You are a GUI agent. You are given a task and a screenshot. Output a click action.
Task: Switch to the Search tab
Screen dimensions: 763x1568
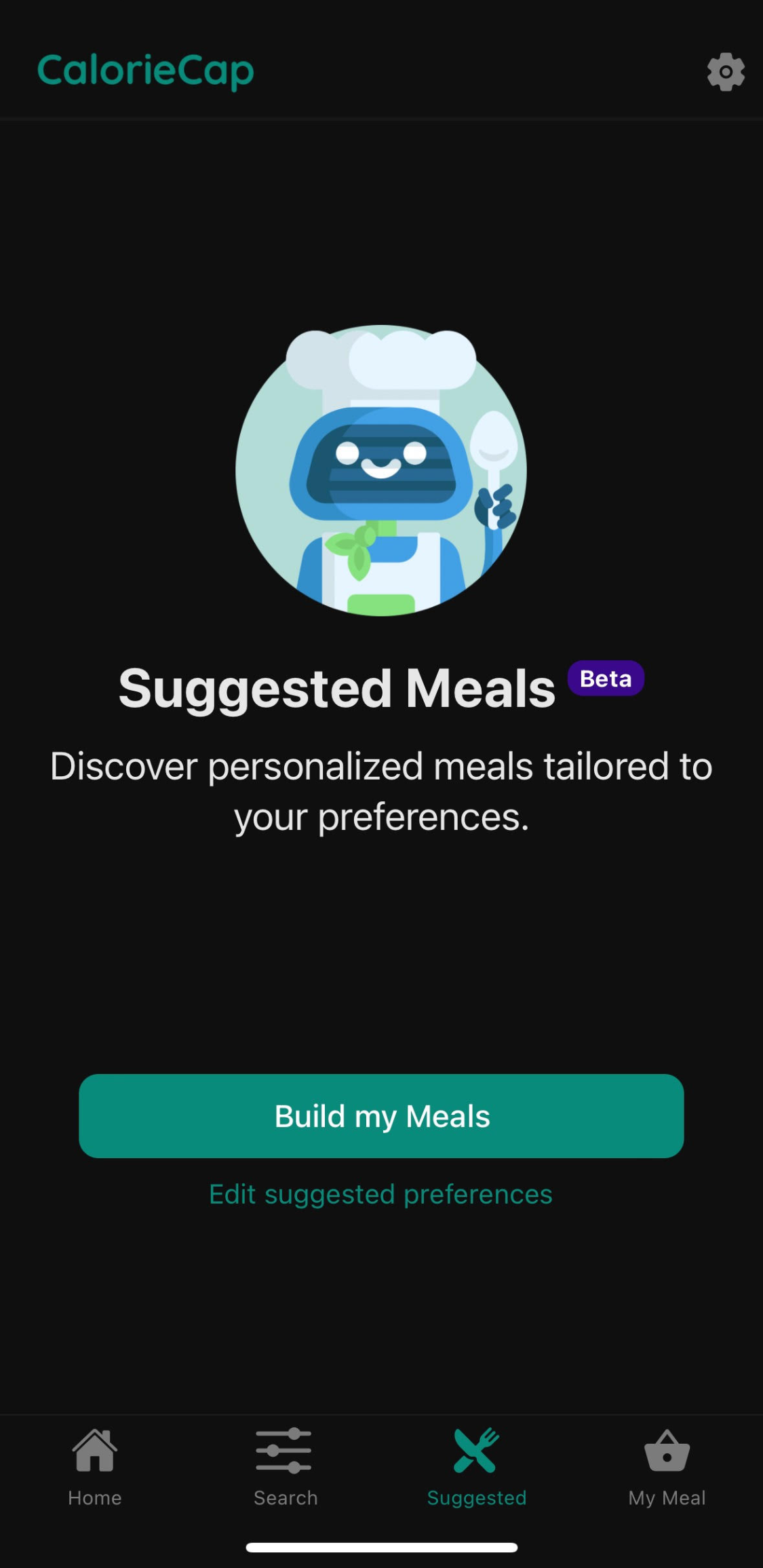[285, 1467]
